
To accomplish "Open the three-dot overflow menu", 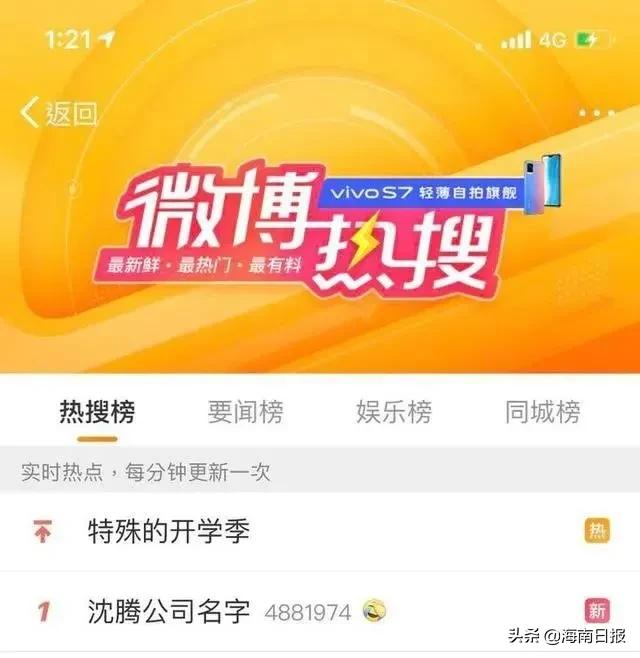I will pos(597,113).
